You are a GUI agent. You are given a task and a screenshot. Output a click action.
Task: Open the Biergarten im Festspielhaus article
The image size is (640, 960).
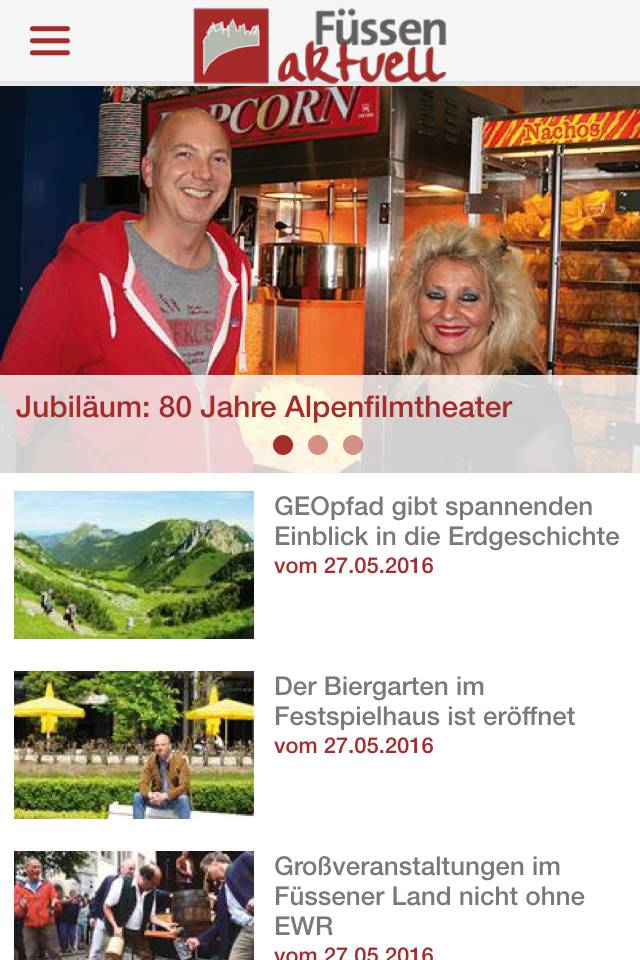(x=424, y=701)
